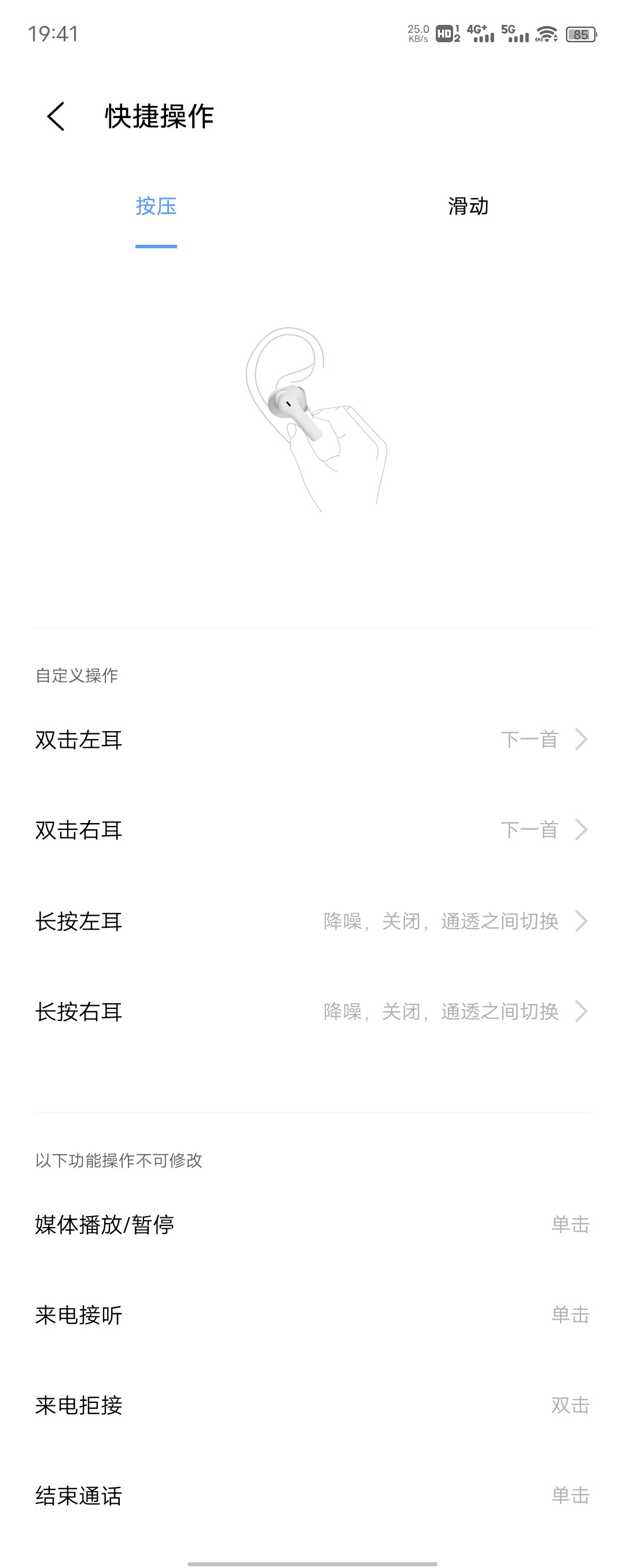Select the 按压 tab

click(x=156, y=207)
